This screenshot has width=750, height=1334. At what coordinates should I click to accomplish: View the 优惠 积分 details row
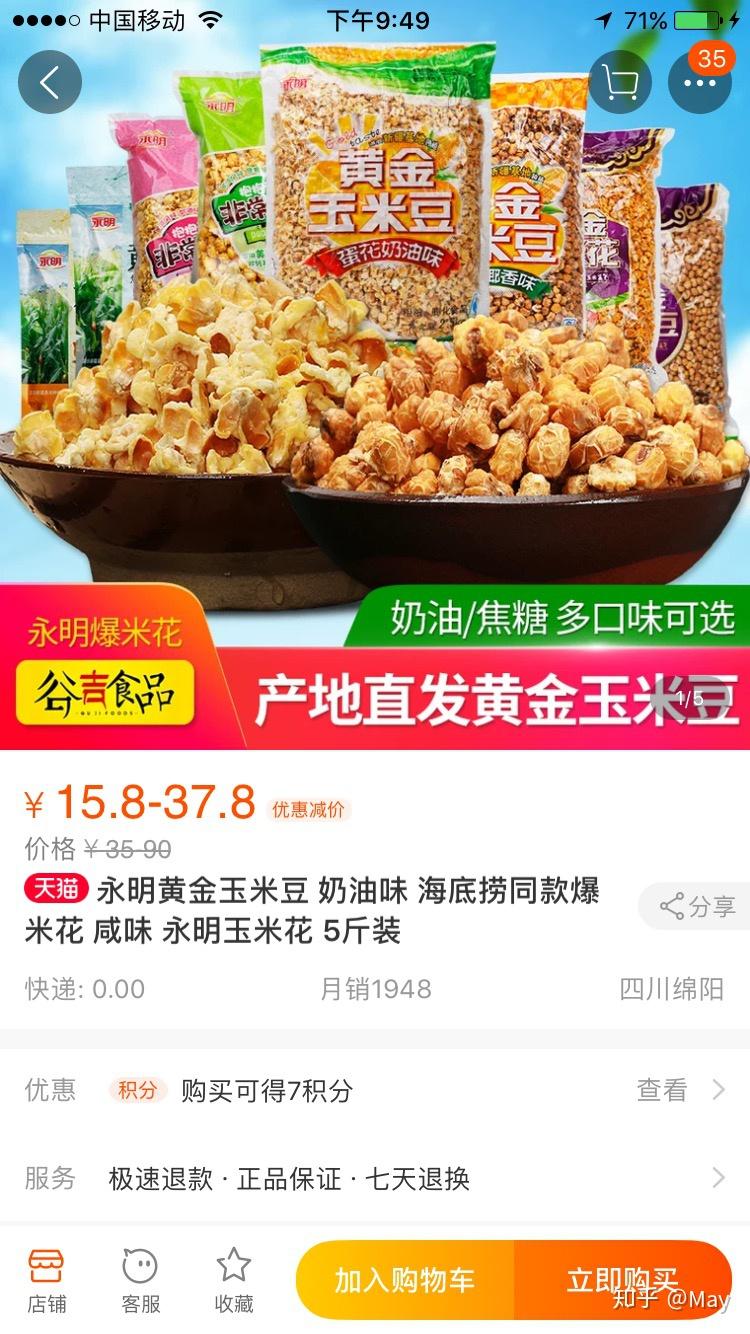pos(375,1090)
